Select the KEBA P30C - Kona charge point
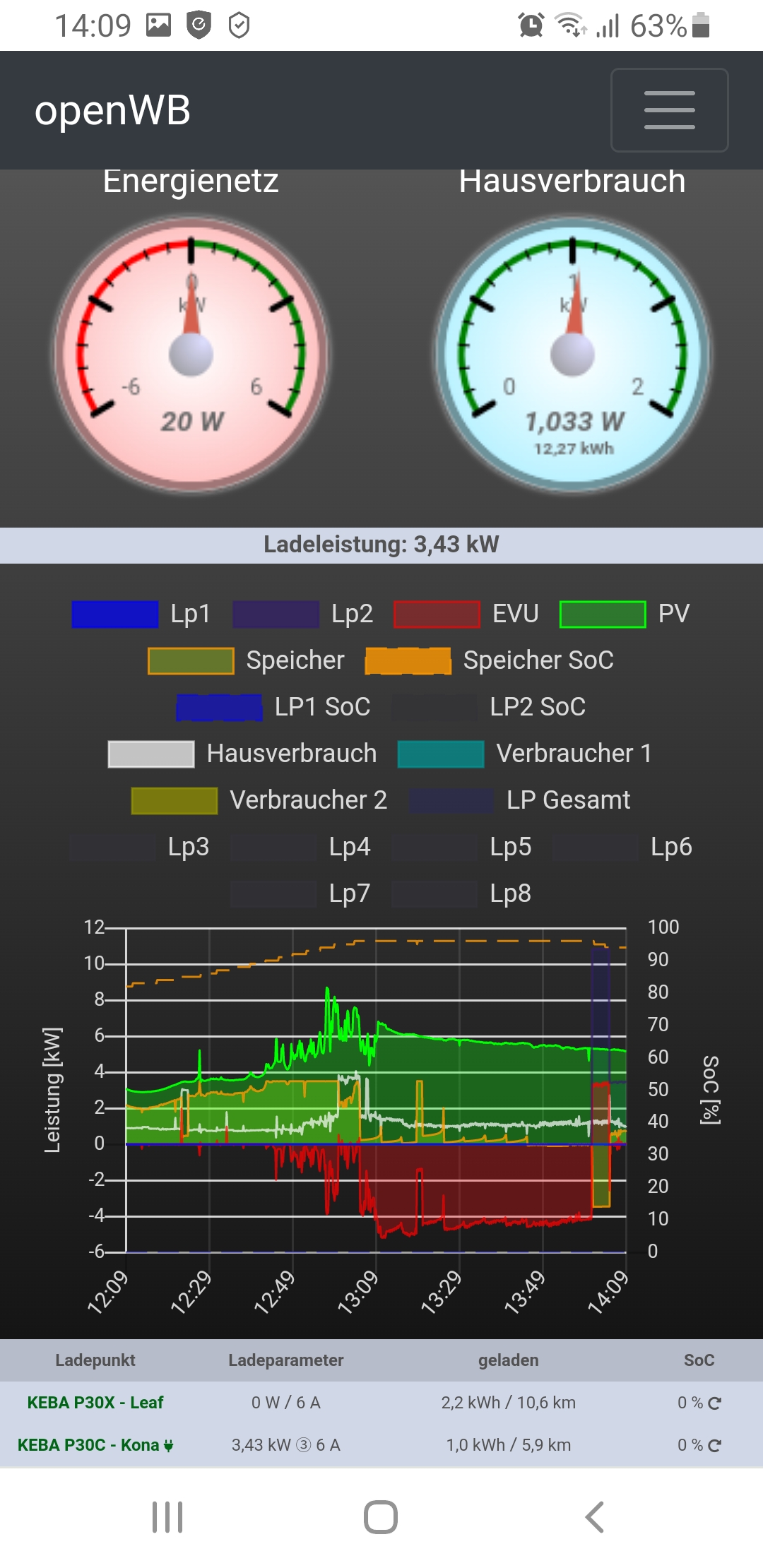763x1568 pixels. [88, 1445]
